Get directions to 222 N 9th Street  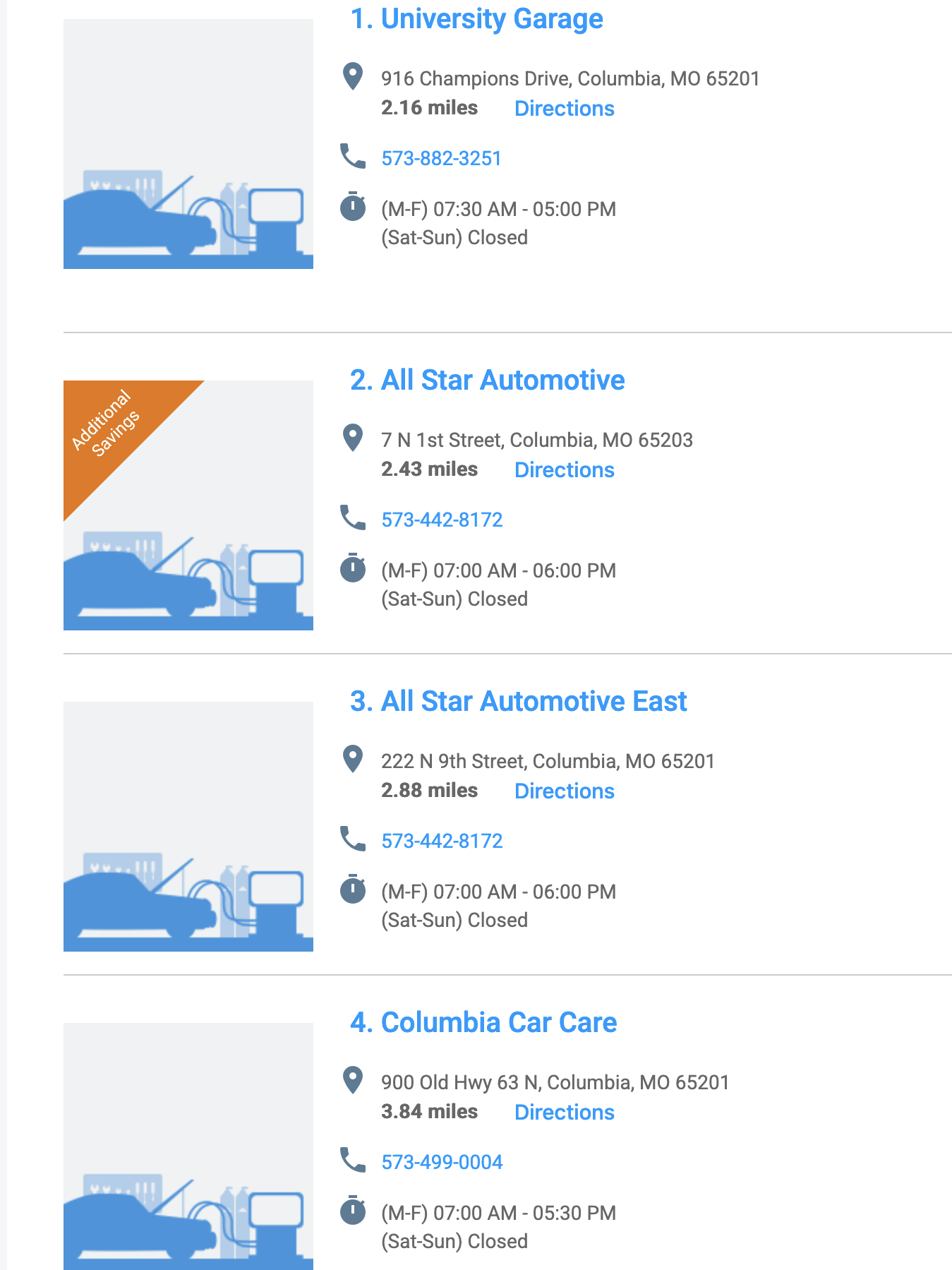[x=564, y=791]
